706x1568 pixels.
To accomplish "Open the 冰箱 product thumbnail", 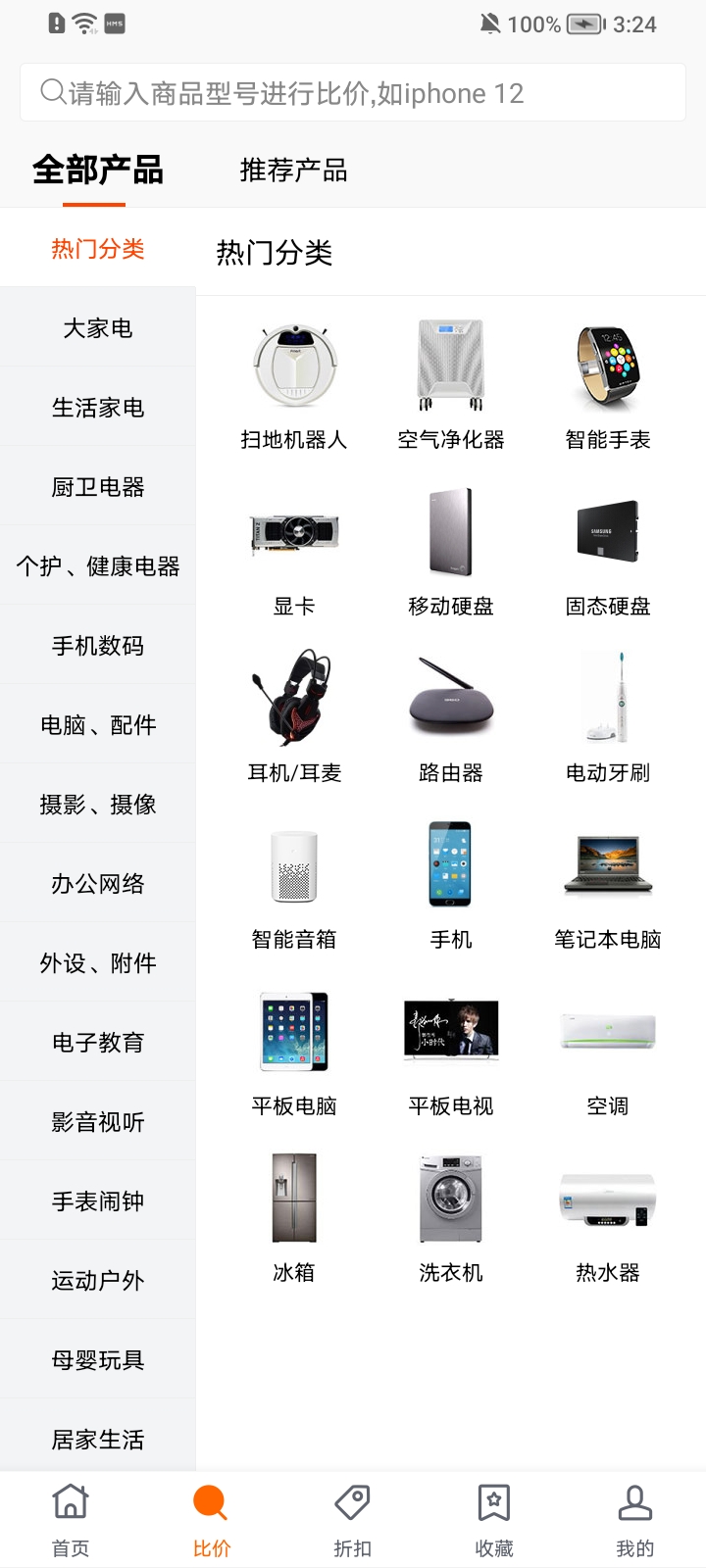I will coord(295,1198).
